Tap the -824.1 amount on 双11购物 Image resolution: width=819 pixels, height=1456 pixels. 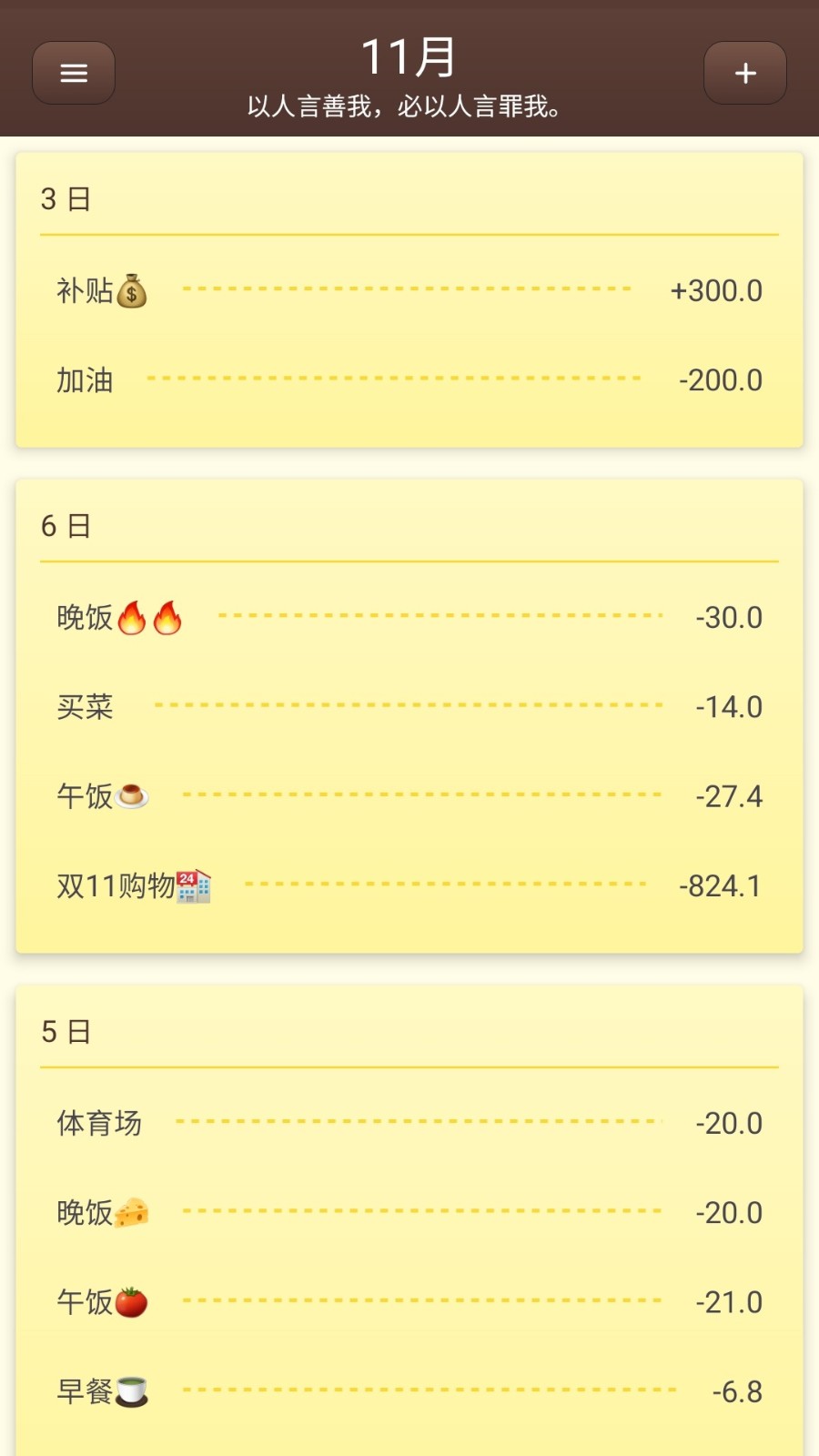[x=719, y=885]
